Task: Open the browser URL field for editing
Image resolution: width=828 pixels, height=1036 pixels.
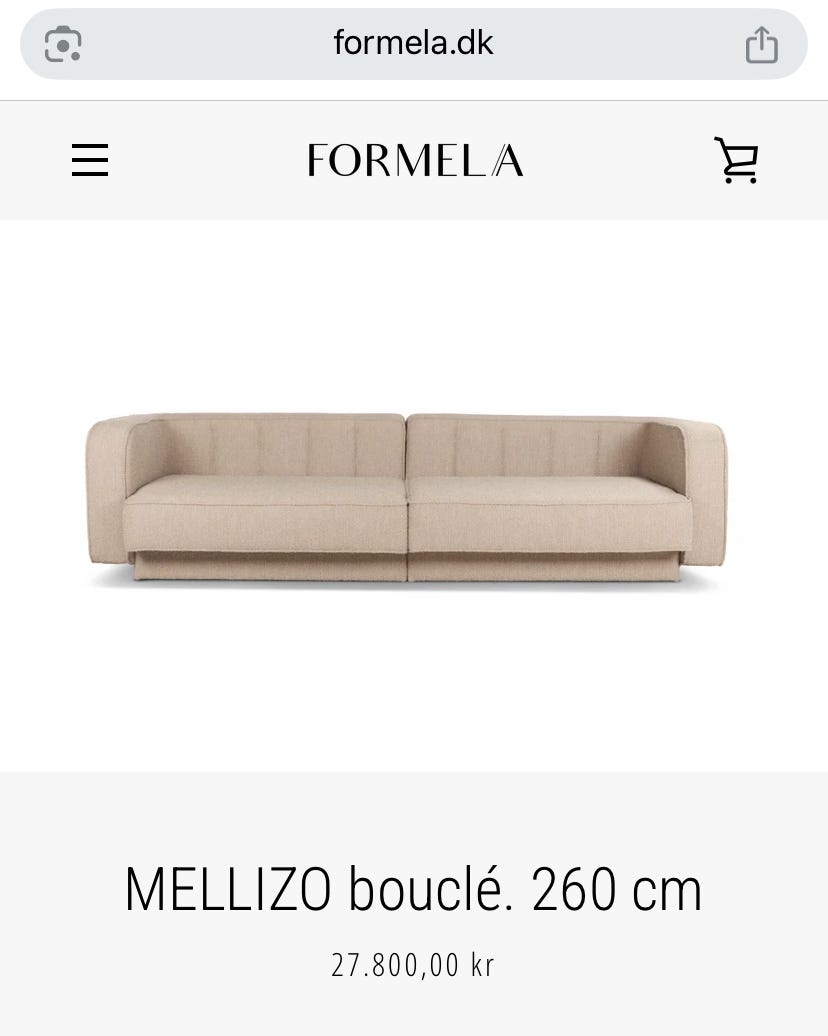Action: point(414,43)
